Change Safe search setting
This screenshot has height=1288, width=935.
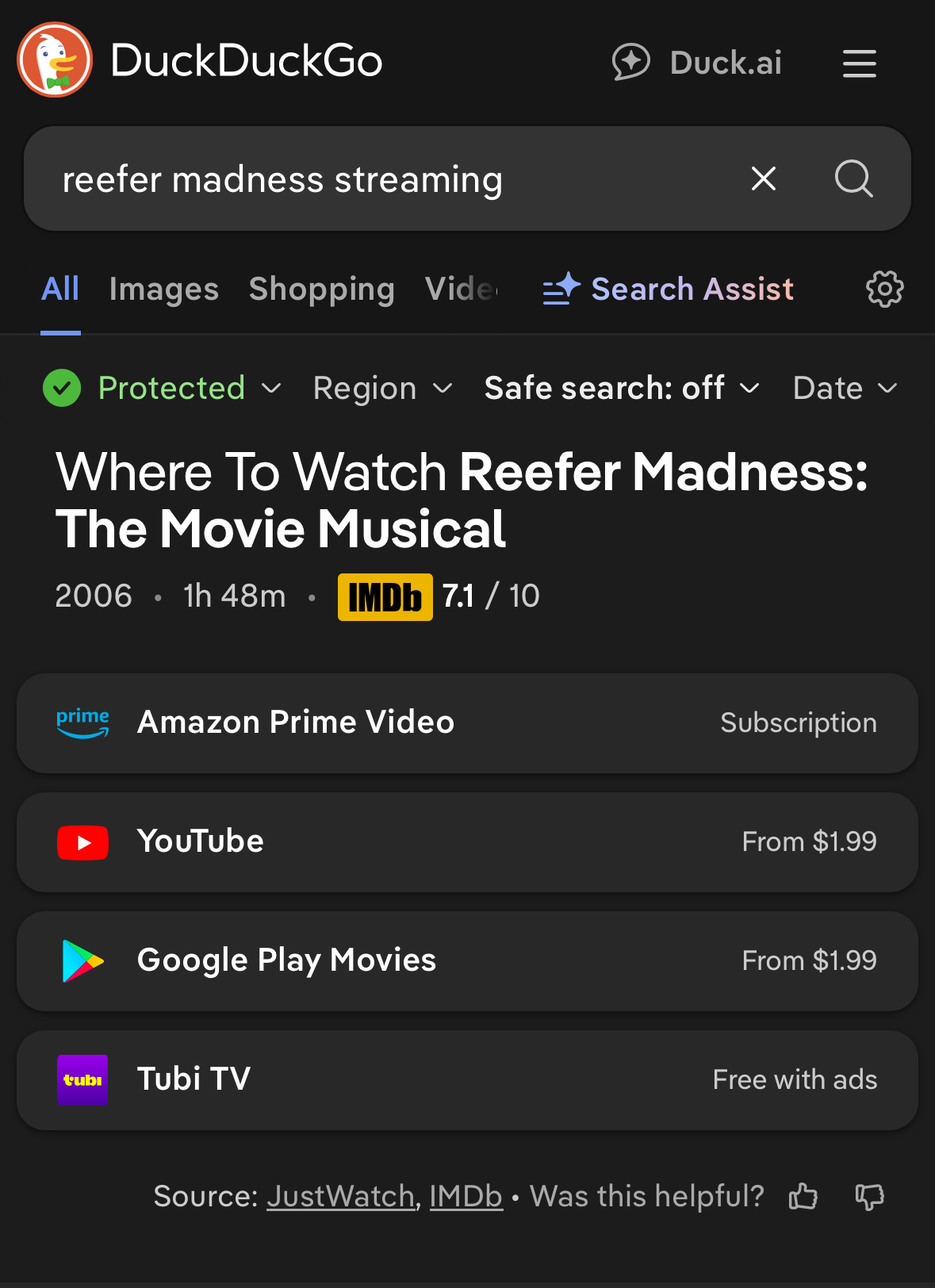622,389
